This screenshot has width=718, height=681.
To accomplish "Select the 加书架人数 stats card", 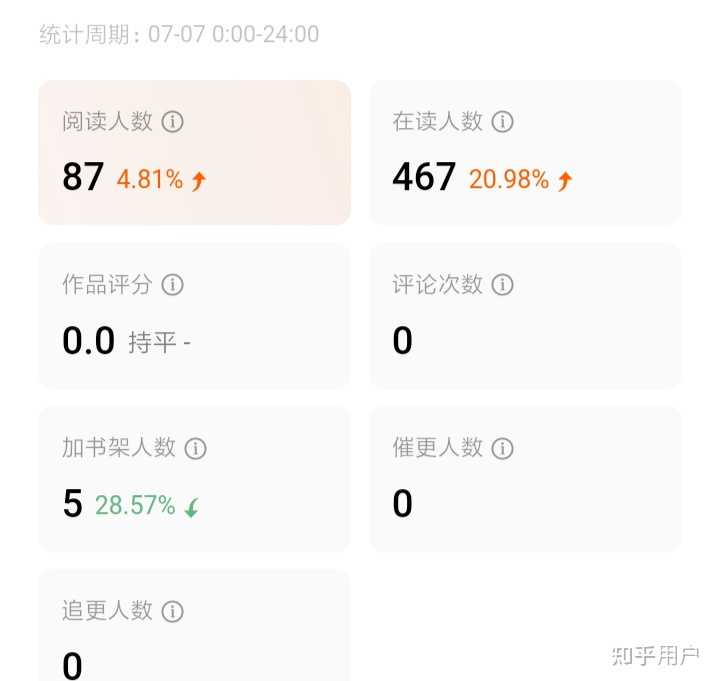I will pos(195,479).
